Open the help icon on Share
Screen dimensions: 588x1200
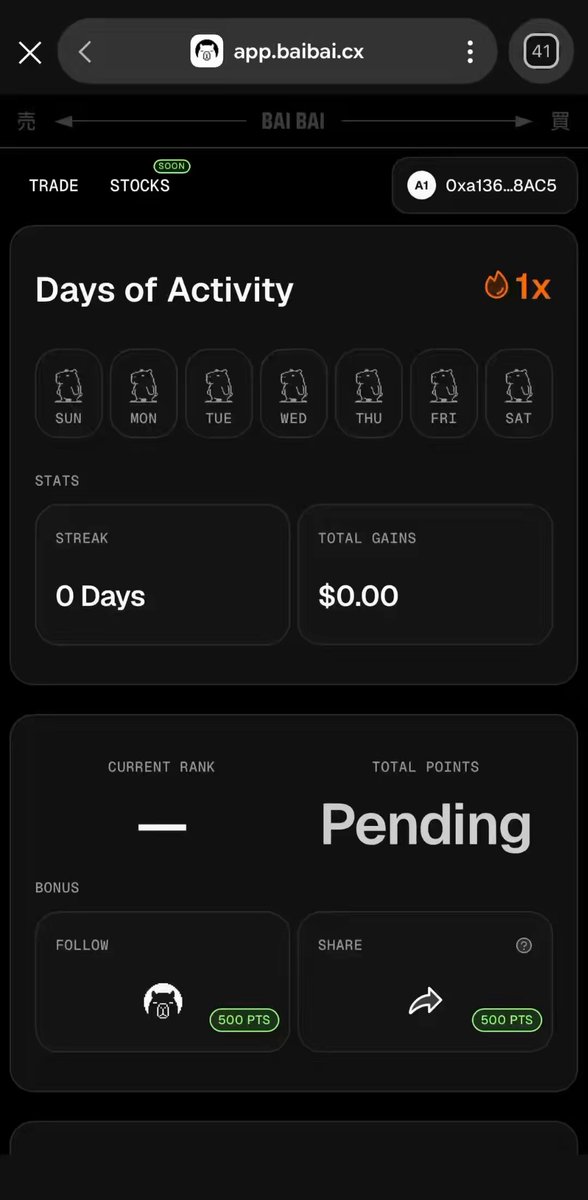(524, 945)
